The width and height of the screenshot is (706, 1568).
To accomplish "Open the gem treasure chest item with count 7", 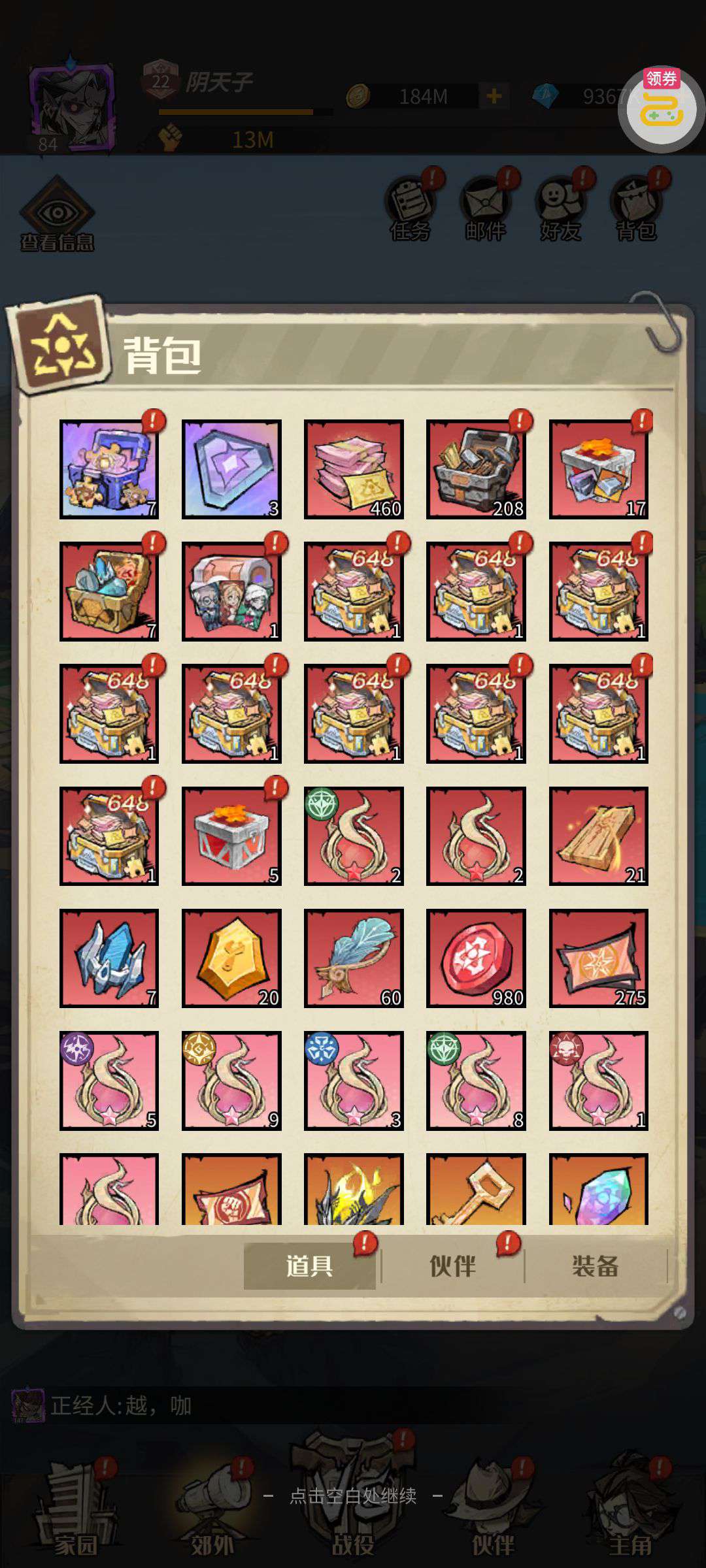I will [109, 591].
